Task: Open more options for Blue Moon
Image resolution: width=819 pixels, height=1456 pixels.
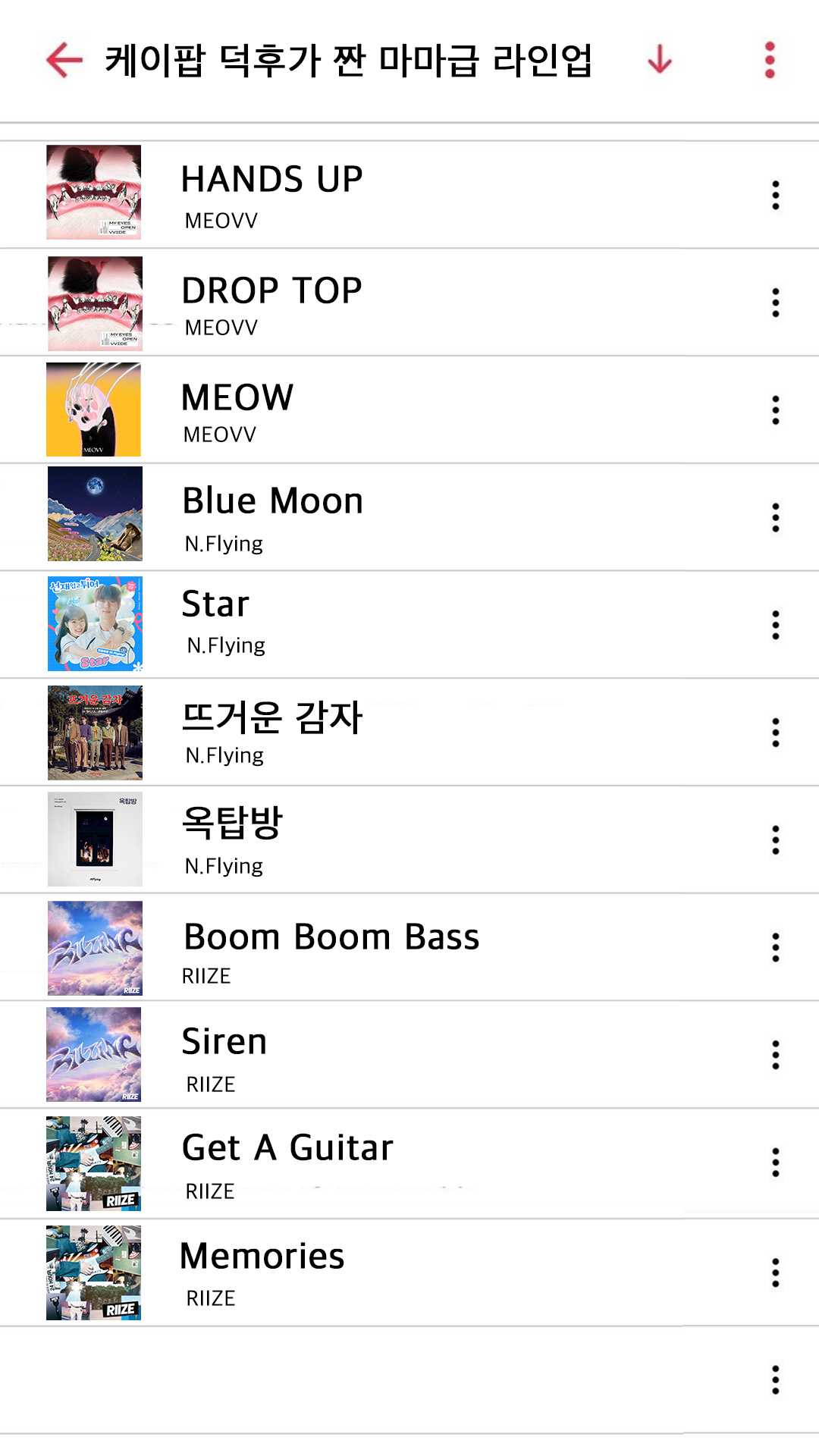Action: click(775, 518)
